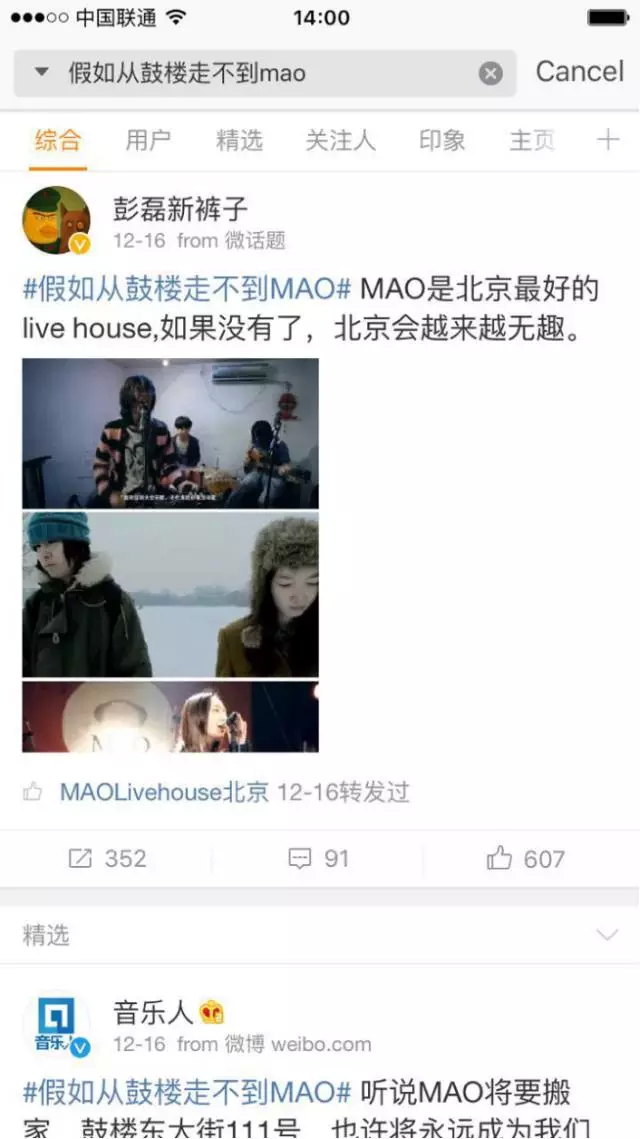This screenshot has width=640, height=1139.
Task: Tap the search field with 假如从鼓楼走不到mao
Action: (x=250, y=73)
